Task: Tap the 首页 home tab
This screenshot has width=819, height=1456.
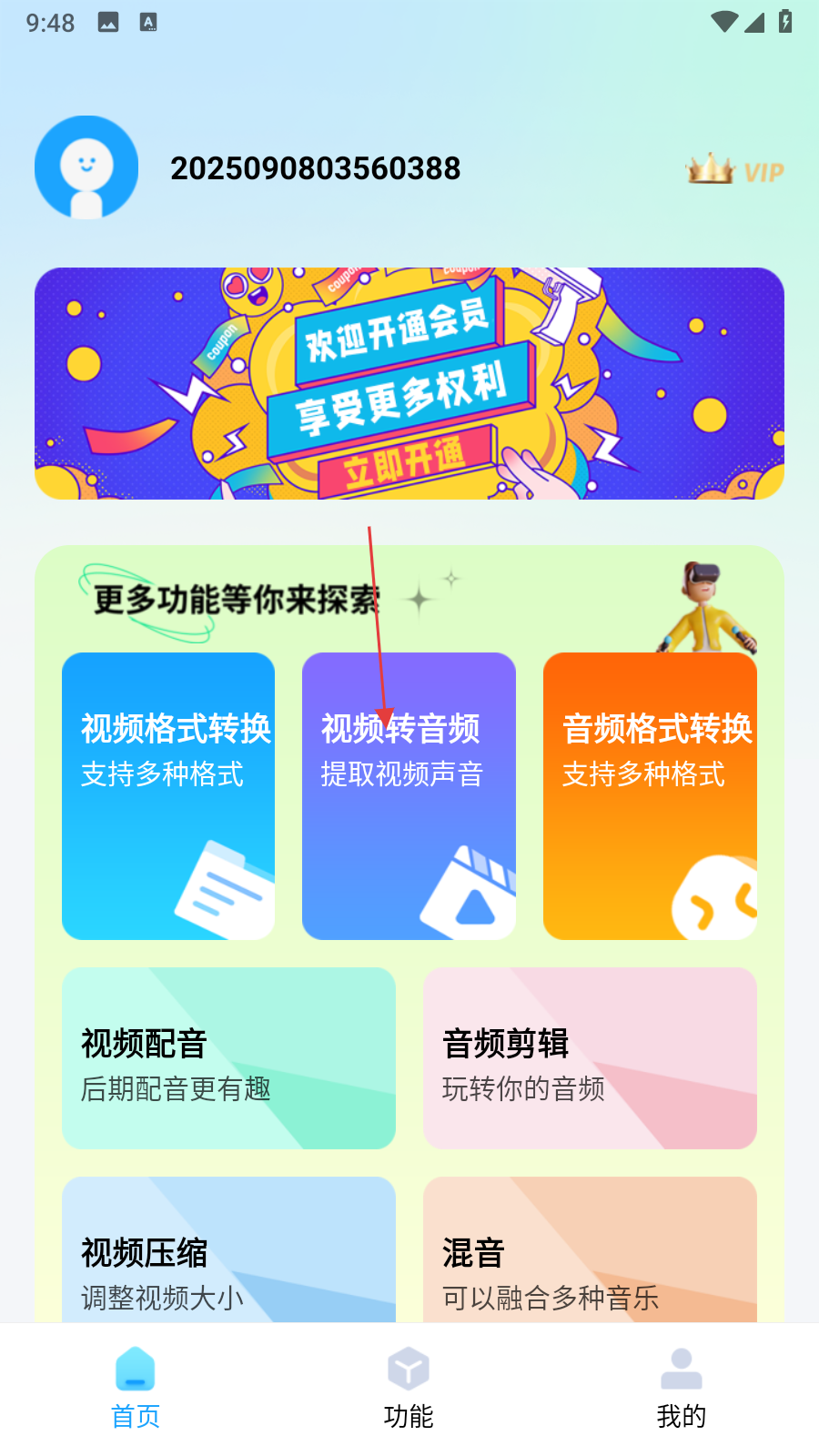Action: [136, 1389]
